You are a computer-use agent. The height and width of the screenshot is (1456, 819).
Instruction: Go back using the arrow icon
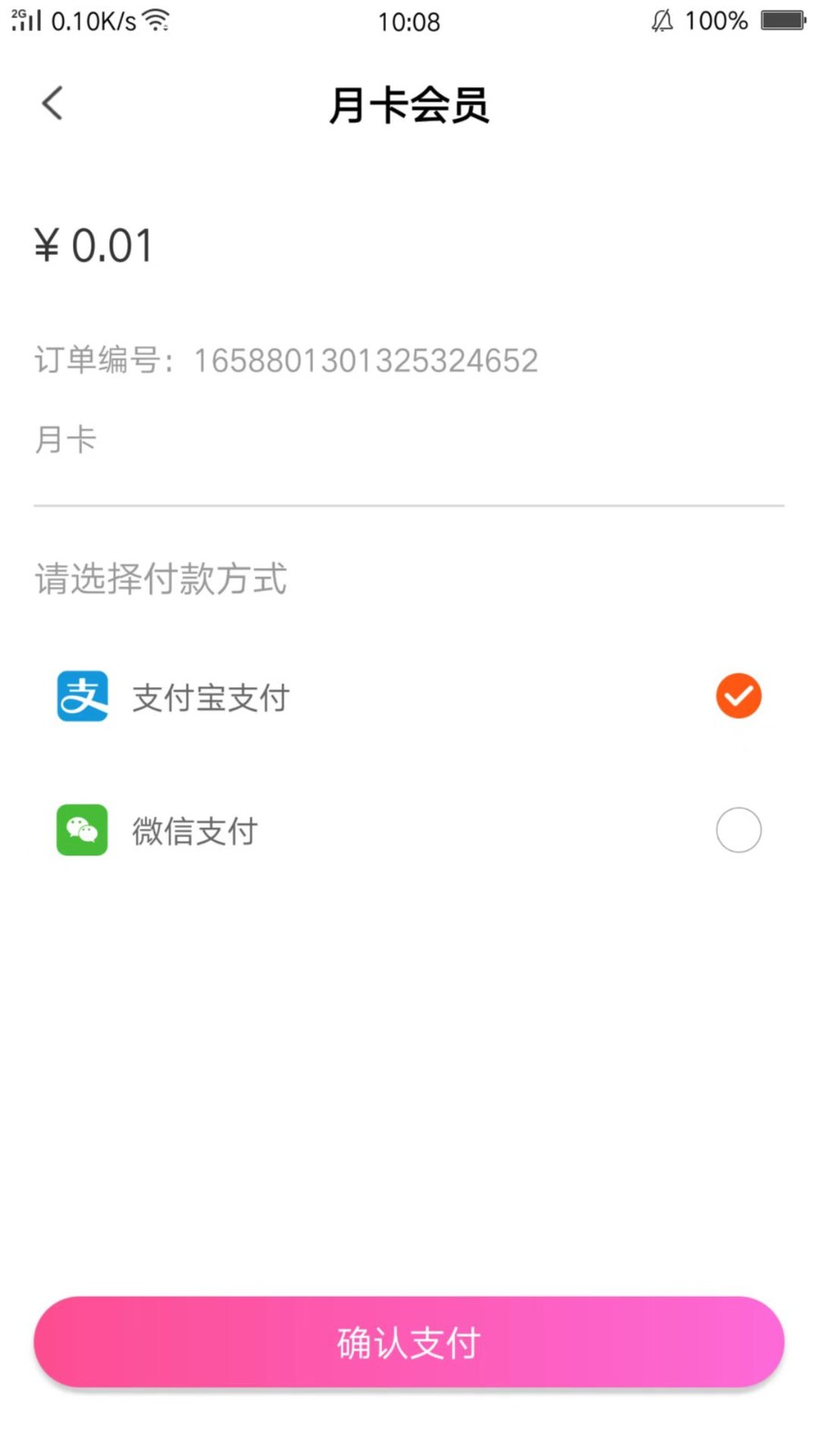click(x=53, y=103)
